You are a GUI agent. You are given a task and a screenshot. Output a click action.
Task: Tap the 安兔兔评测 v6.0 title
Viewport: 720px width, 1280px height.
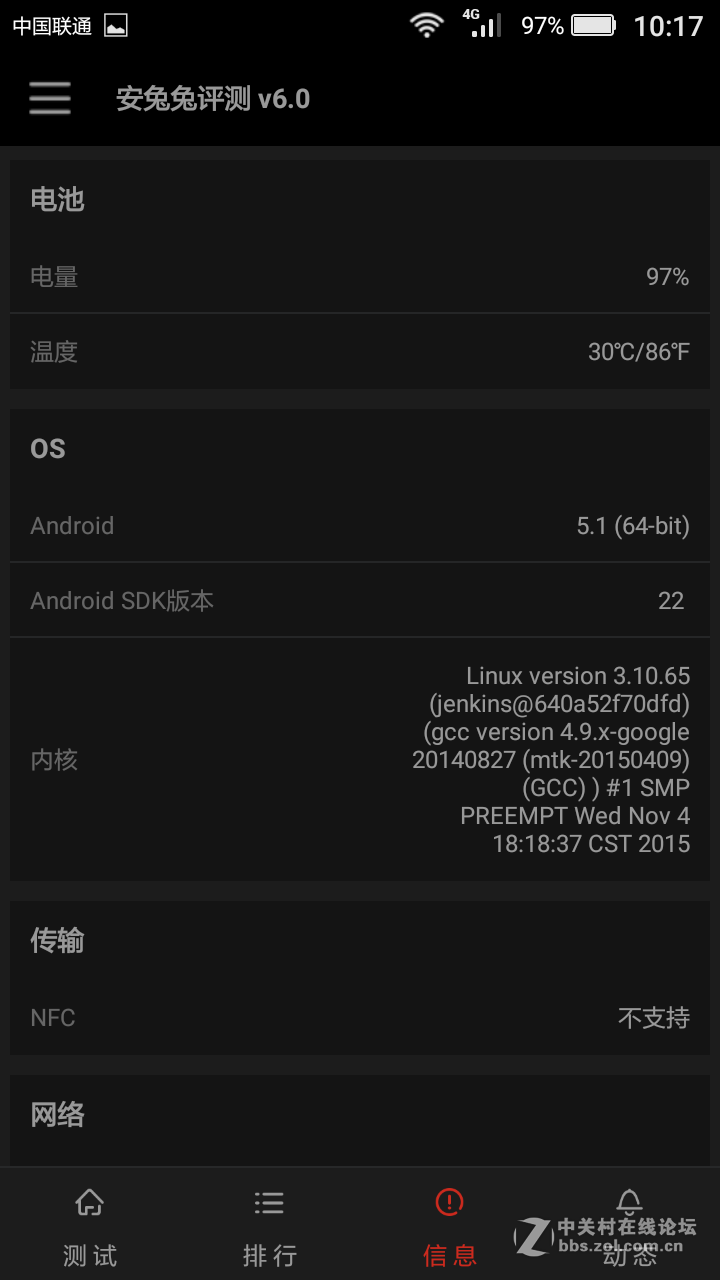click(x=212, y=99)
